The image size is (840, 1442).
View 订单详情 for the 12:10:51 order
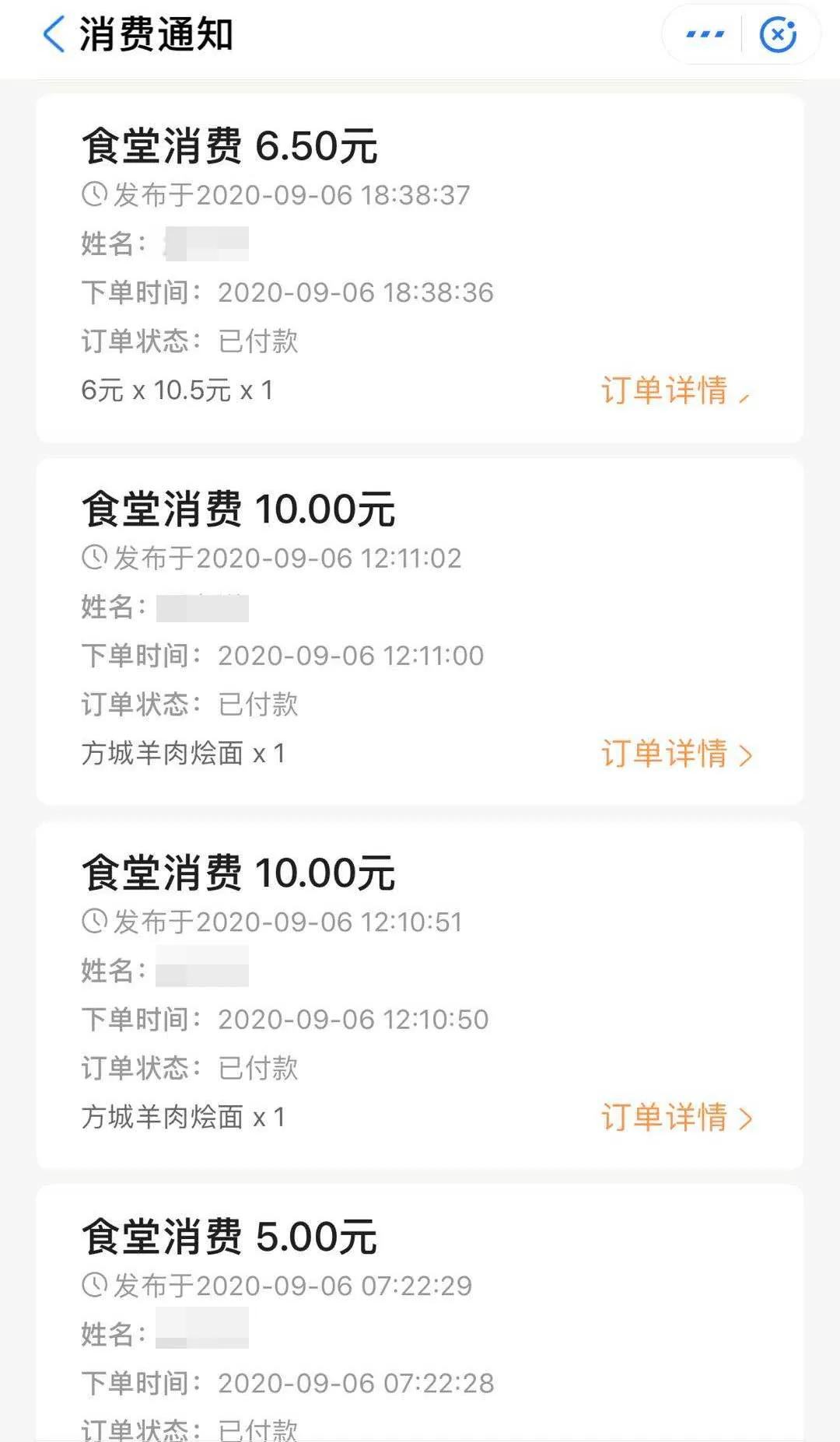[x=676, y=1118]
